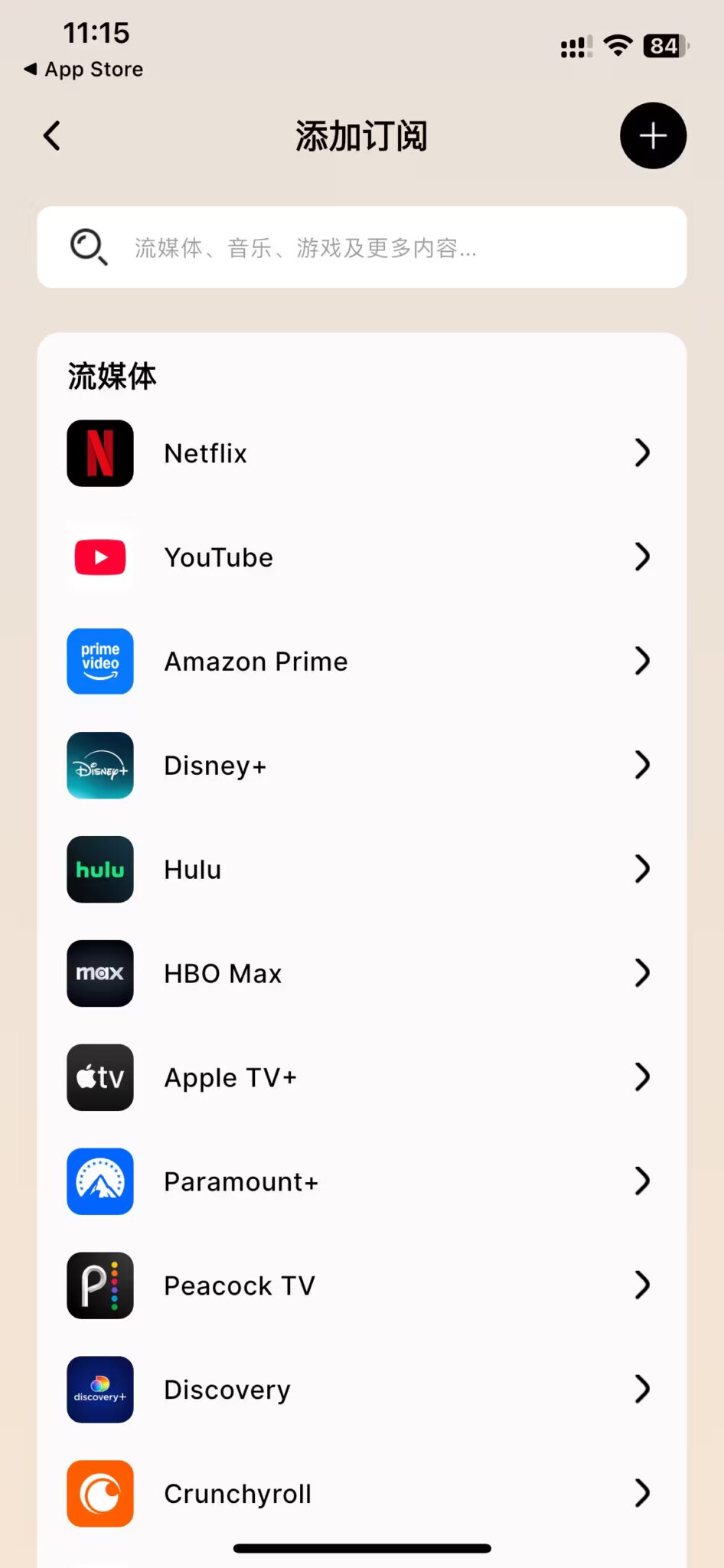Open the Peacock TV row
Screen dimensions: 724x1568
coord(361,1285)
